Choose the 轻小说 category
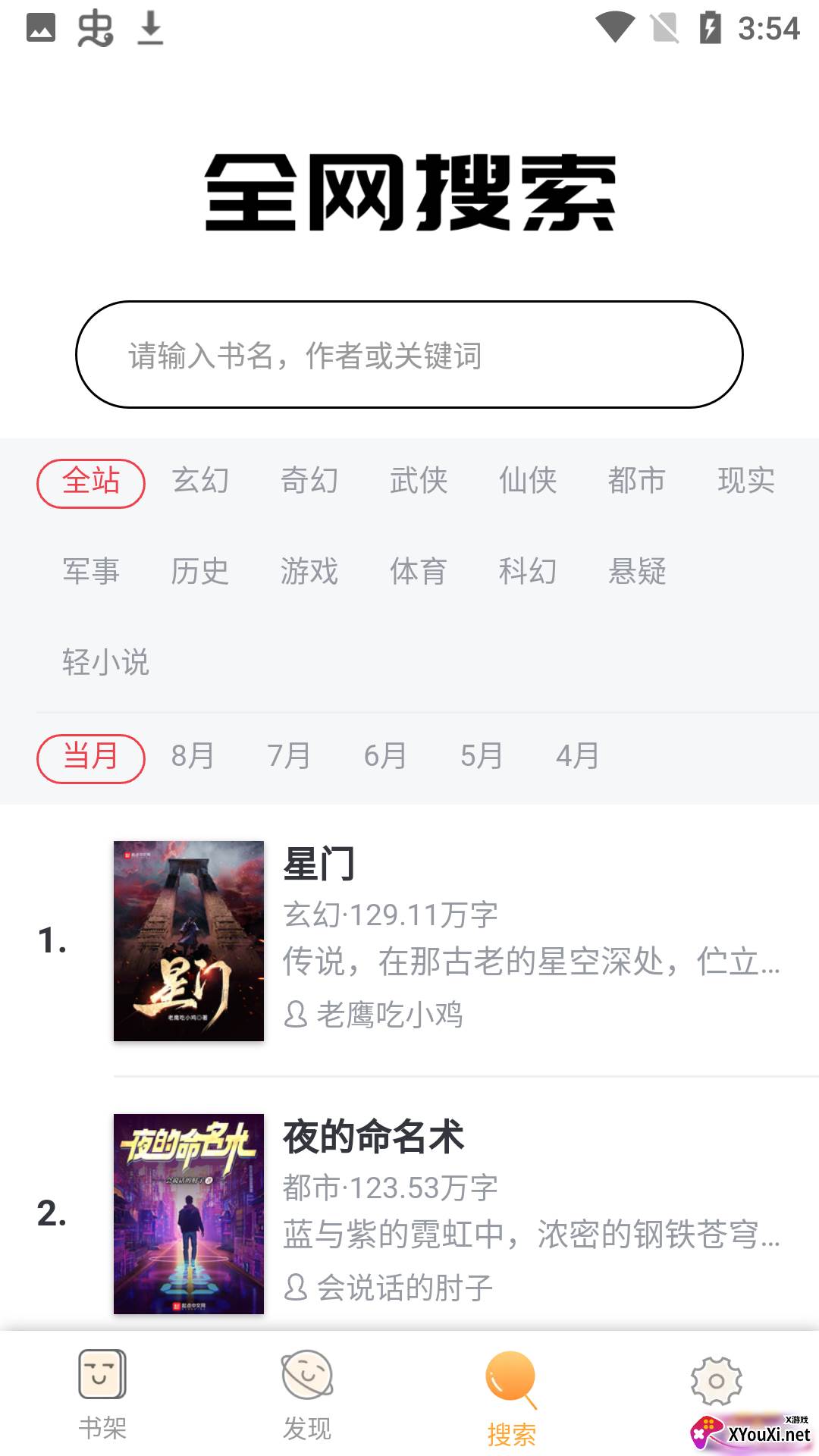The width and height of the screenshot is (819, 1456). pyautogui.click(x=106, y=663)
